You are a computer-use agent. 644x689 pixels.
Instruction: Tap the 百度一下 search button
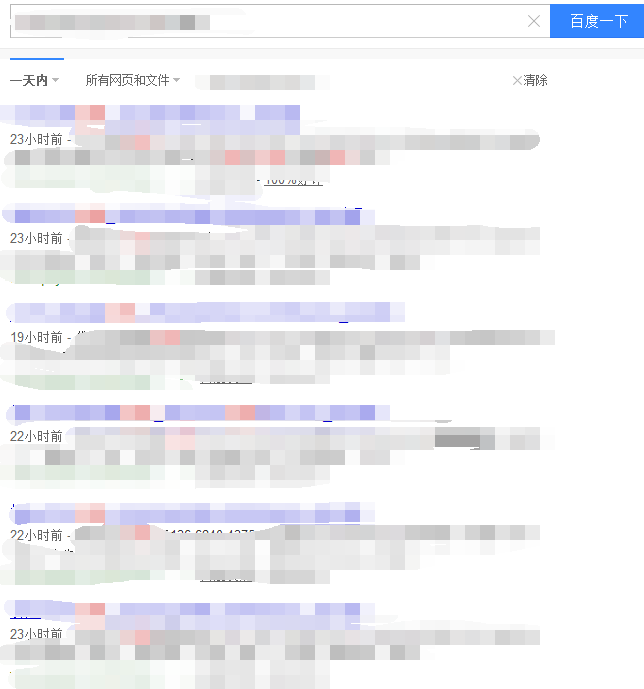tap(597, 21)
